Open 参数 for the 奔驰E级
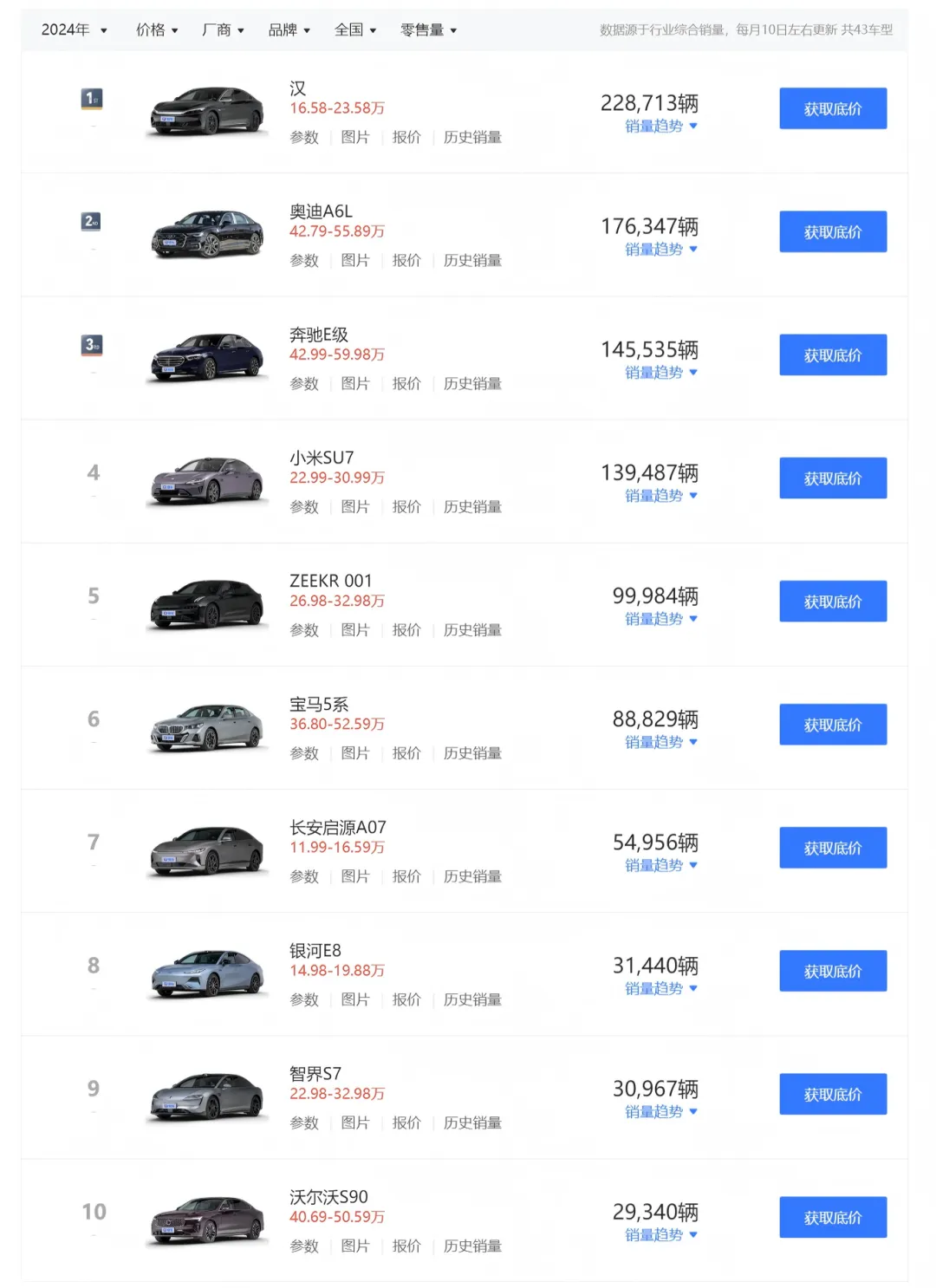 [303, 384]
